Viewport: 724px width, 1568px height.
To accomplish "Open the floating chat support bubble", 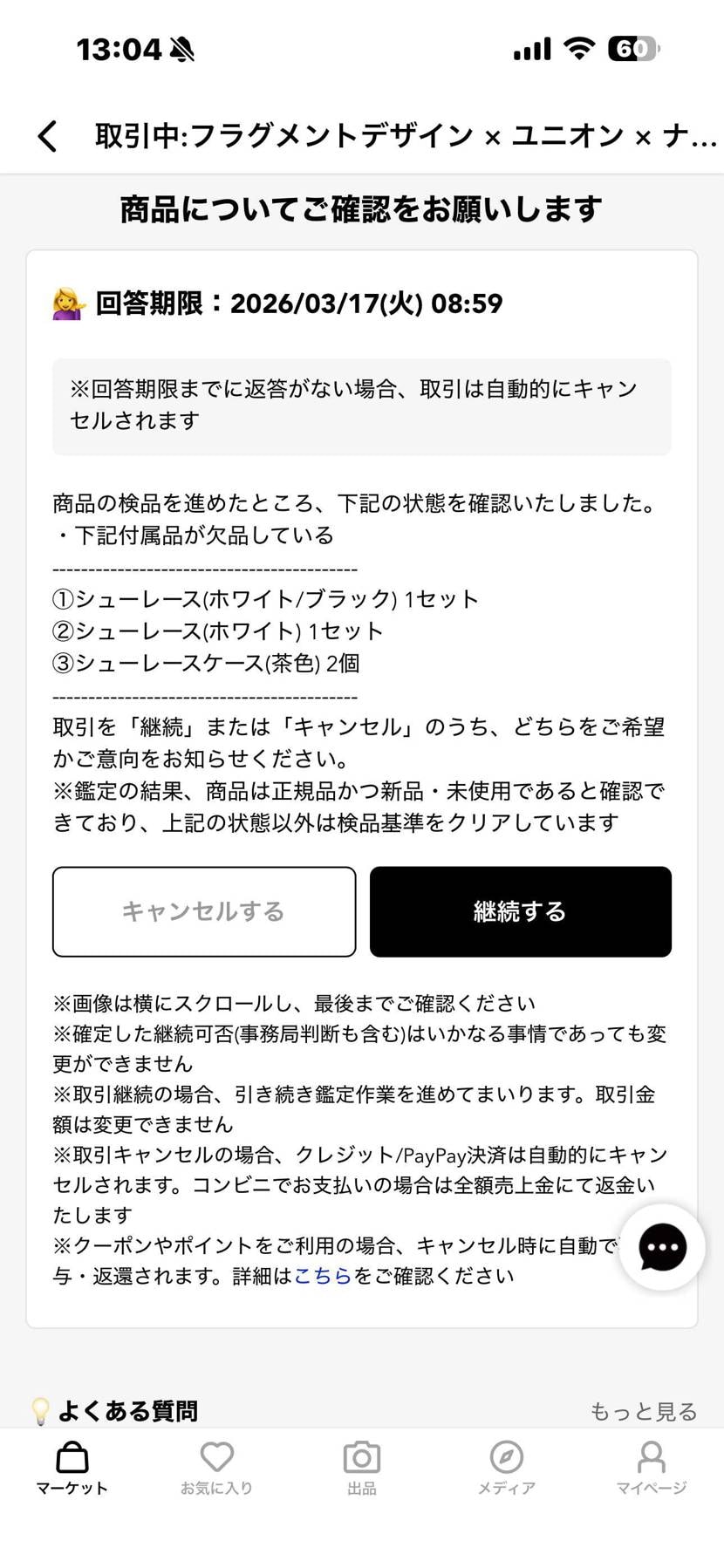I will point(661,1247).
